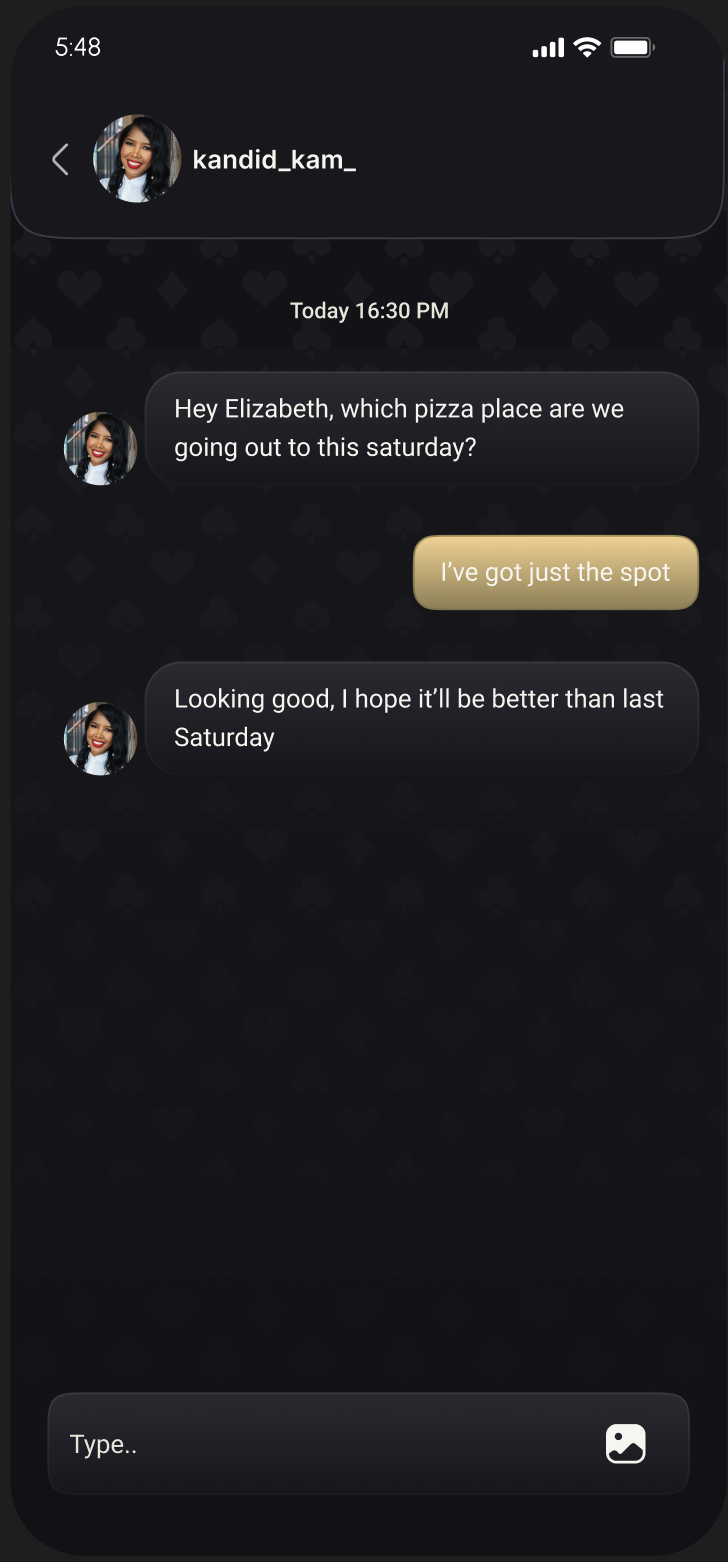Tap the battery indicator icon
728x1562 pixels.
point(632,46)
